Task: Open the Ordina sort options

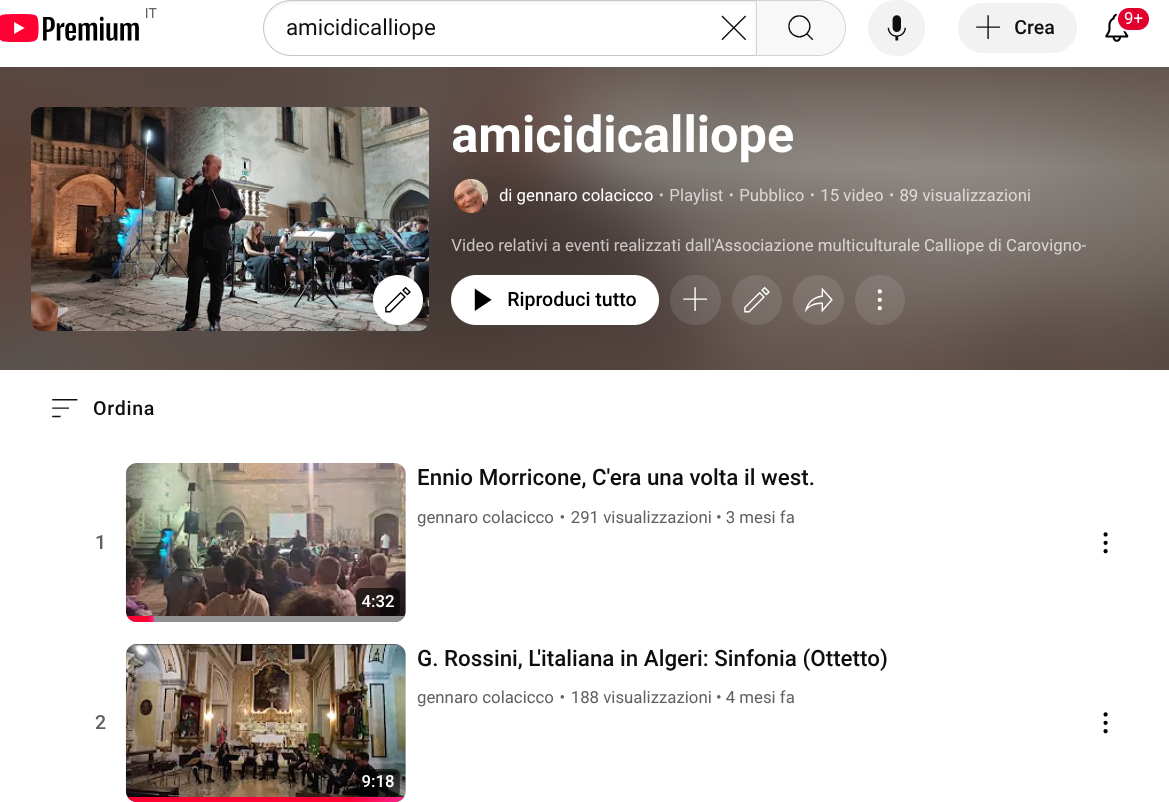Action: (103, 408)
